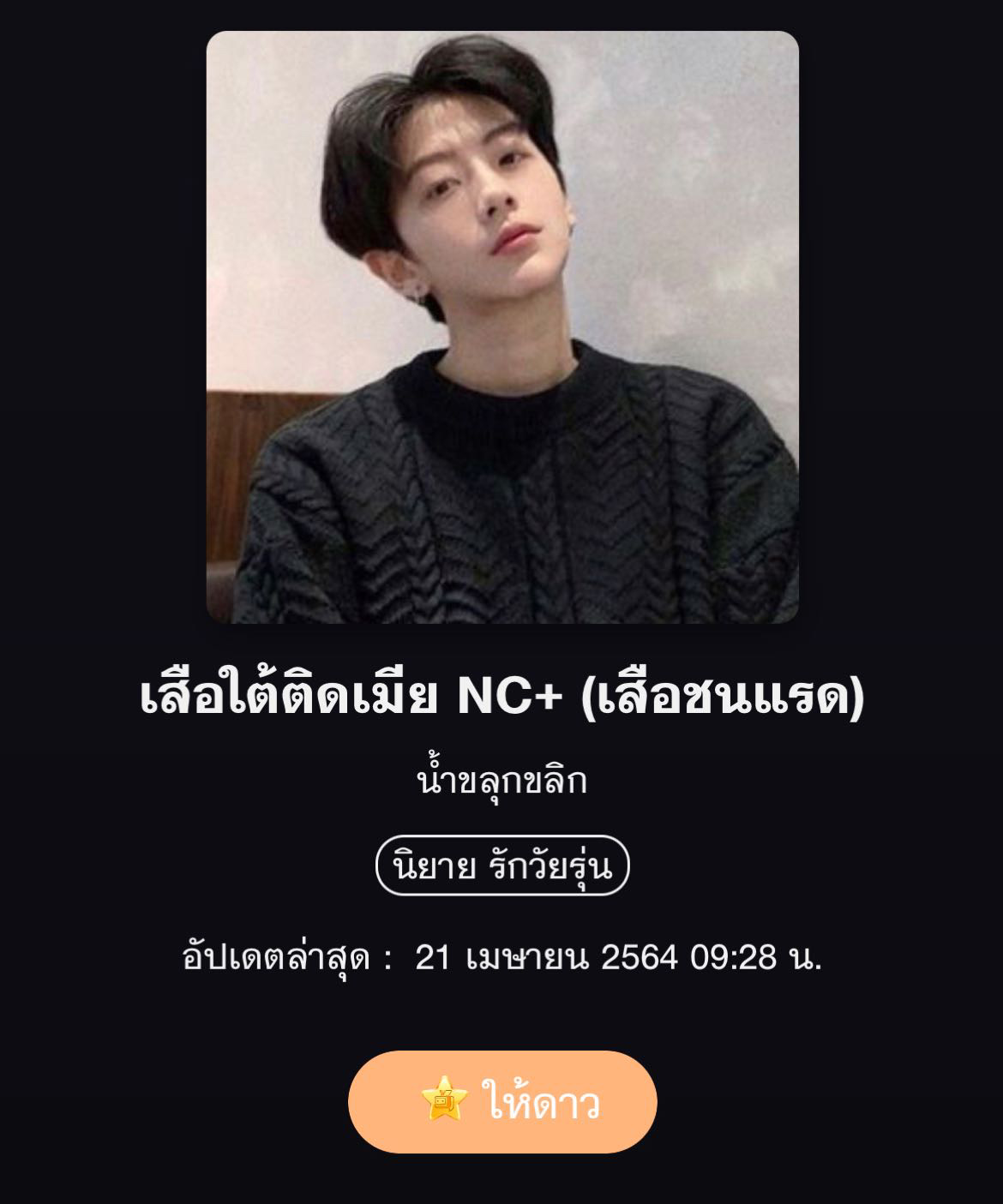1003x1204 pixels.
Task: View the novel cover image
Action: point(502,327)
